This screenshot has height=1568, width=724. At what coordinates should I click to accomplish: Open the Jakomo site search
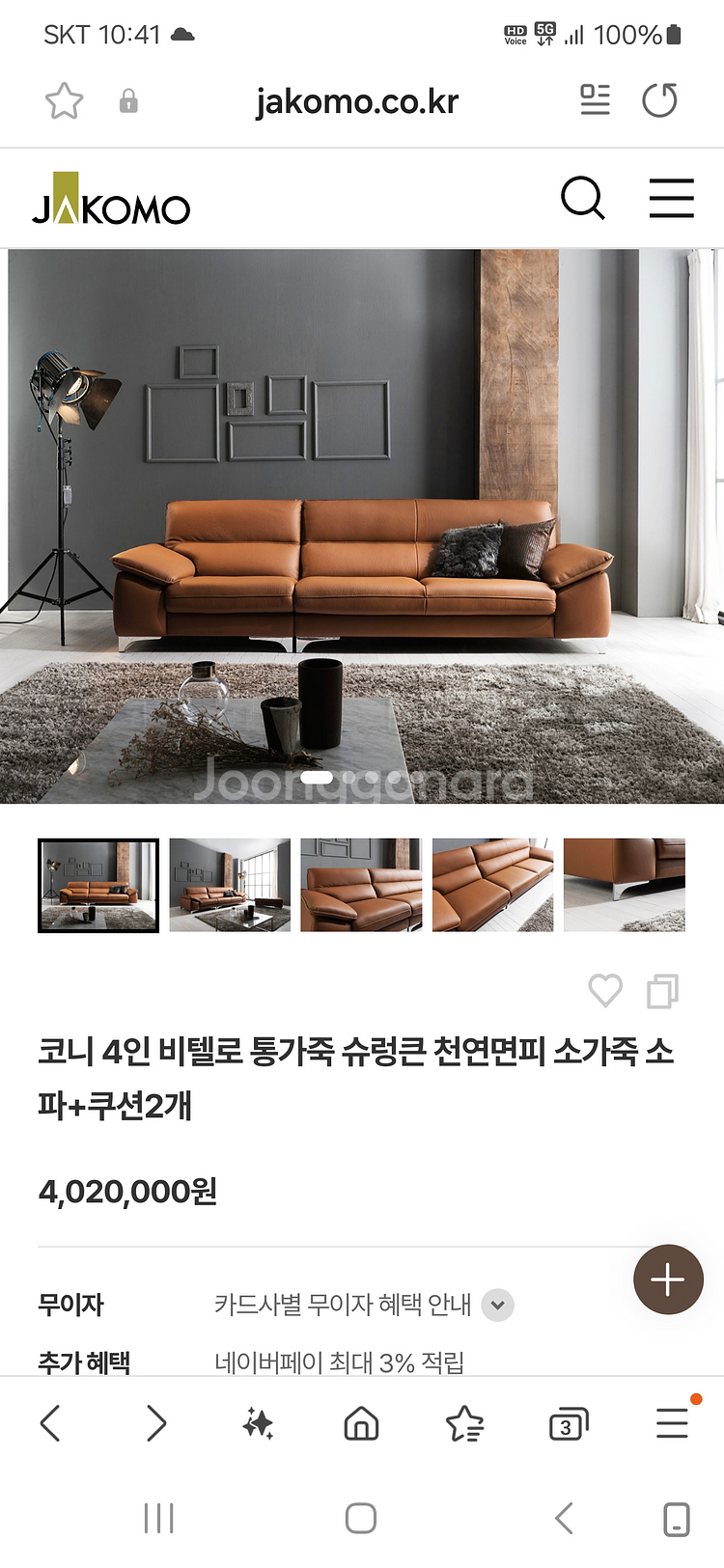[583, 199]
